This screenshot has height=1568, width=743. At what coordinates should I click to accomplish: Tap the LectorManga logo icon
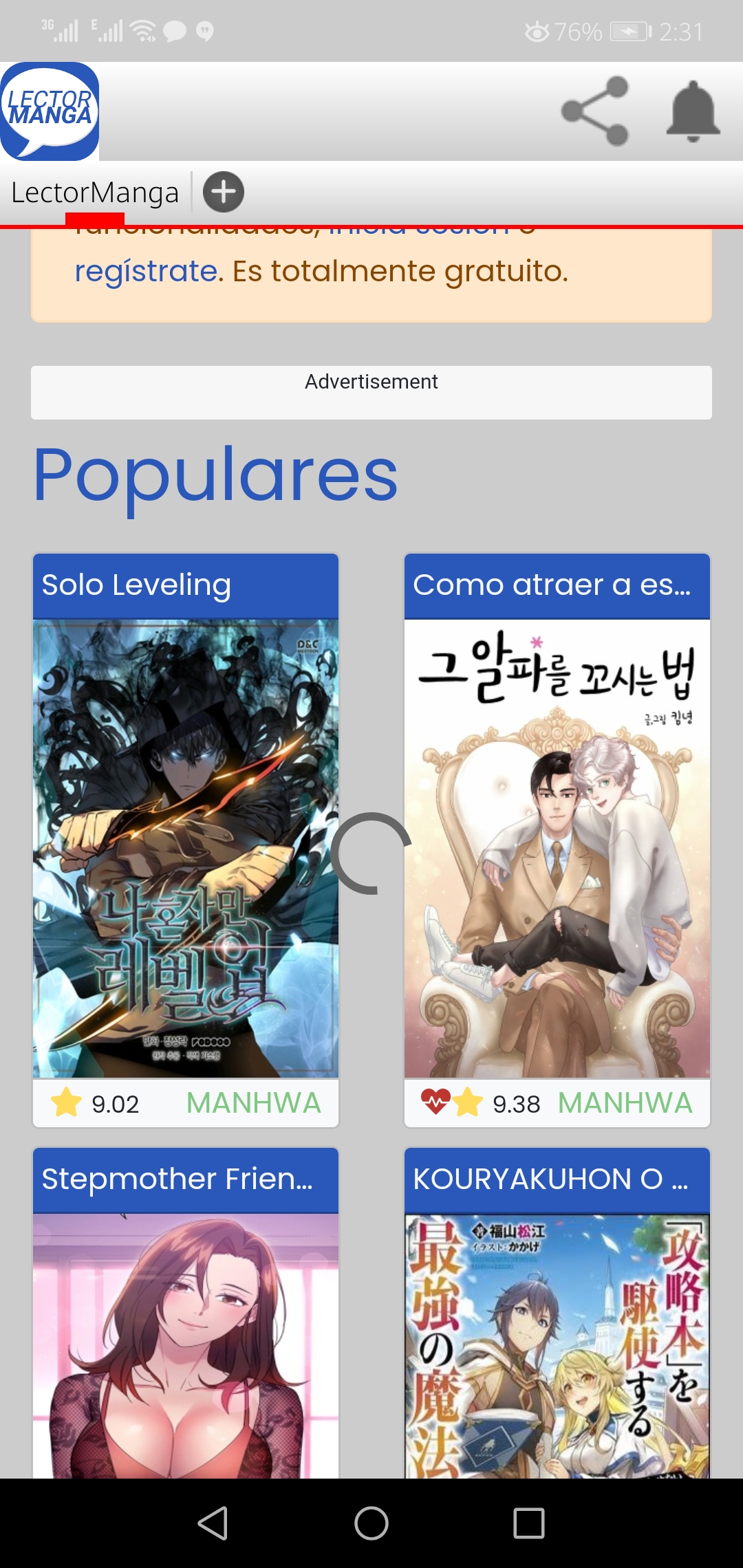[50, 111]
